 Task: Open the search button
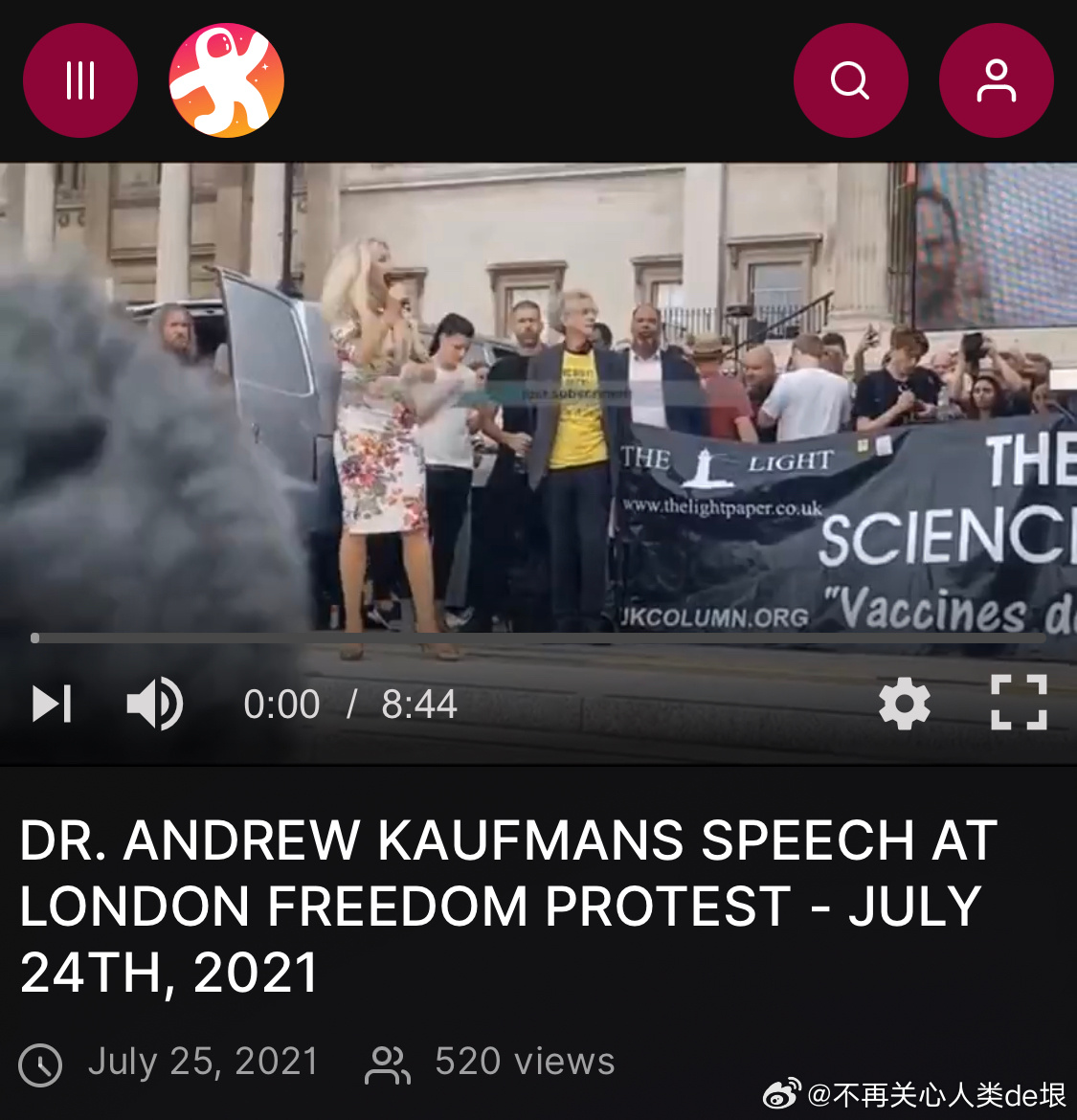[x=850, y=80]
